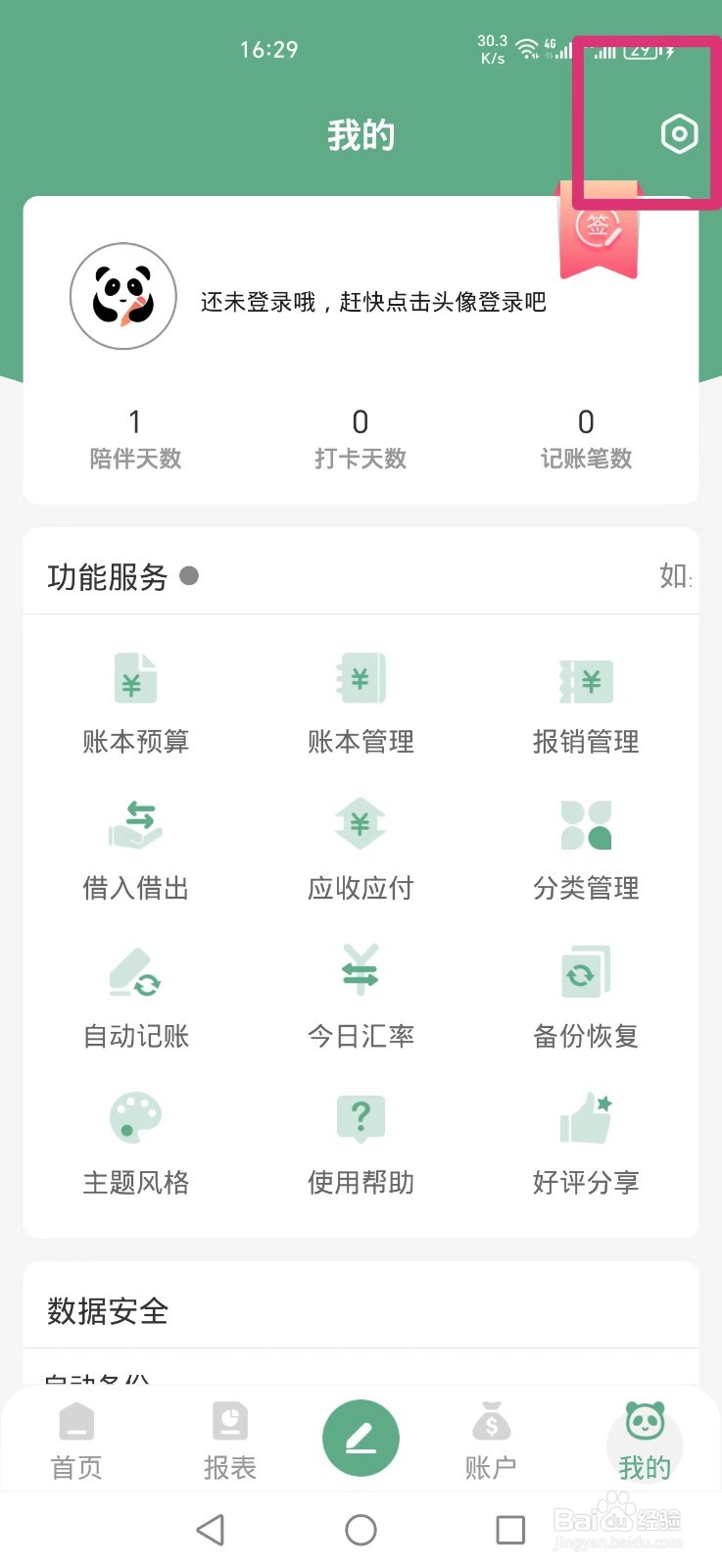722x1568 pixels.
Task: Tap 好评分享
Action: click(x=586, y=1144)
